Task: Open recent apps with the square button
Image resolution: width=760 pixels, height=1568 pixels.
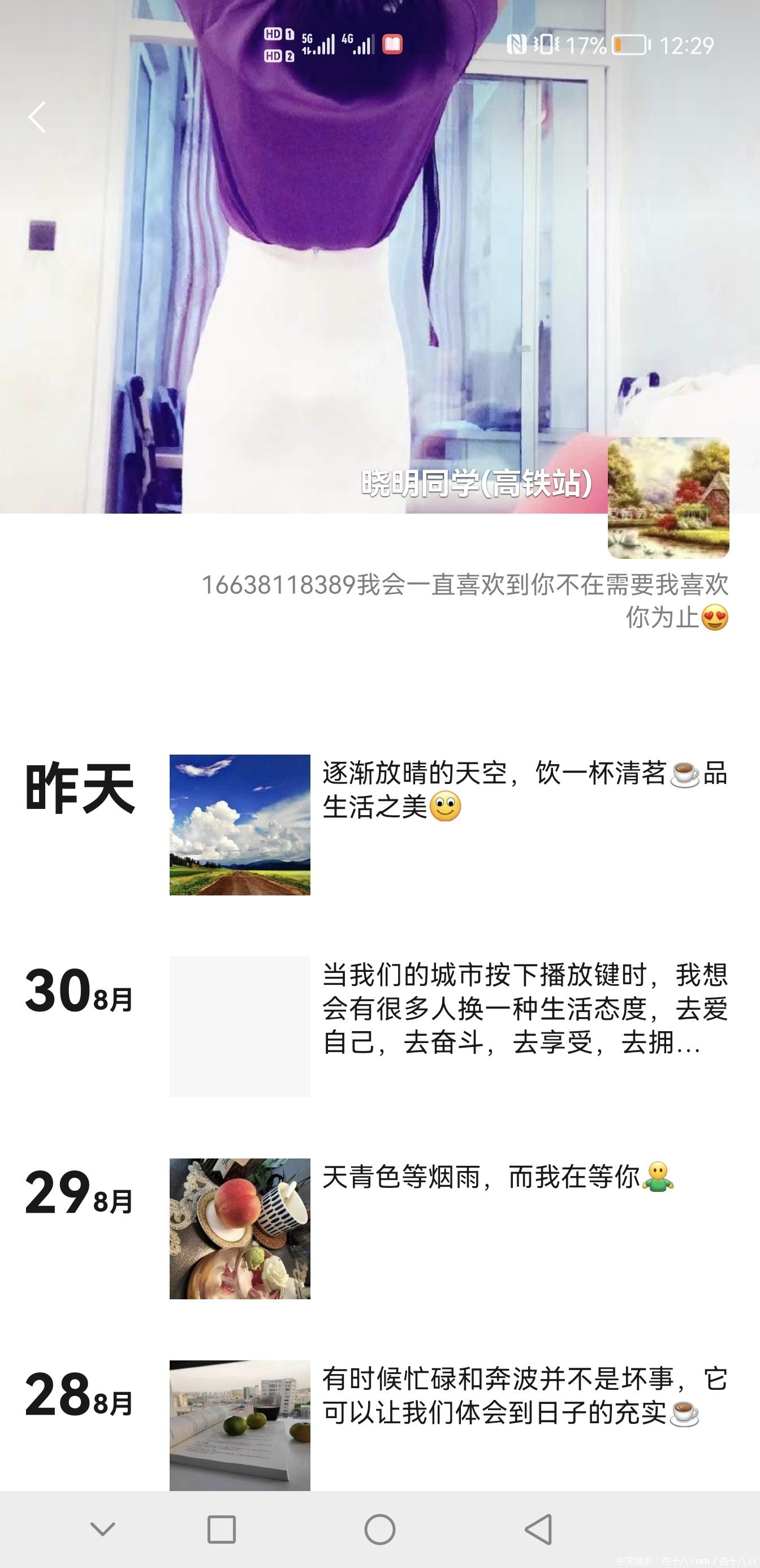Action: (x=222, y=1529)
